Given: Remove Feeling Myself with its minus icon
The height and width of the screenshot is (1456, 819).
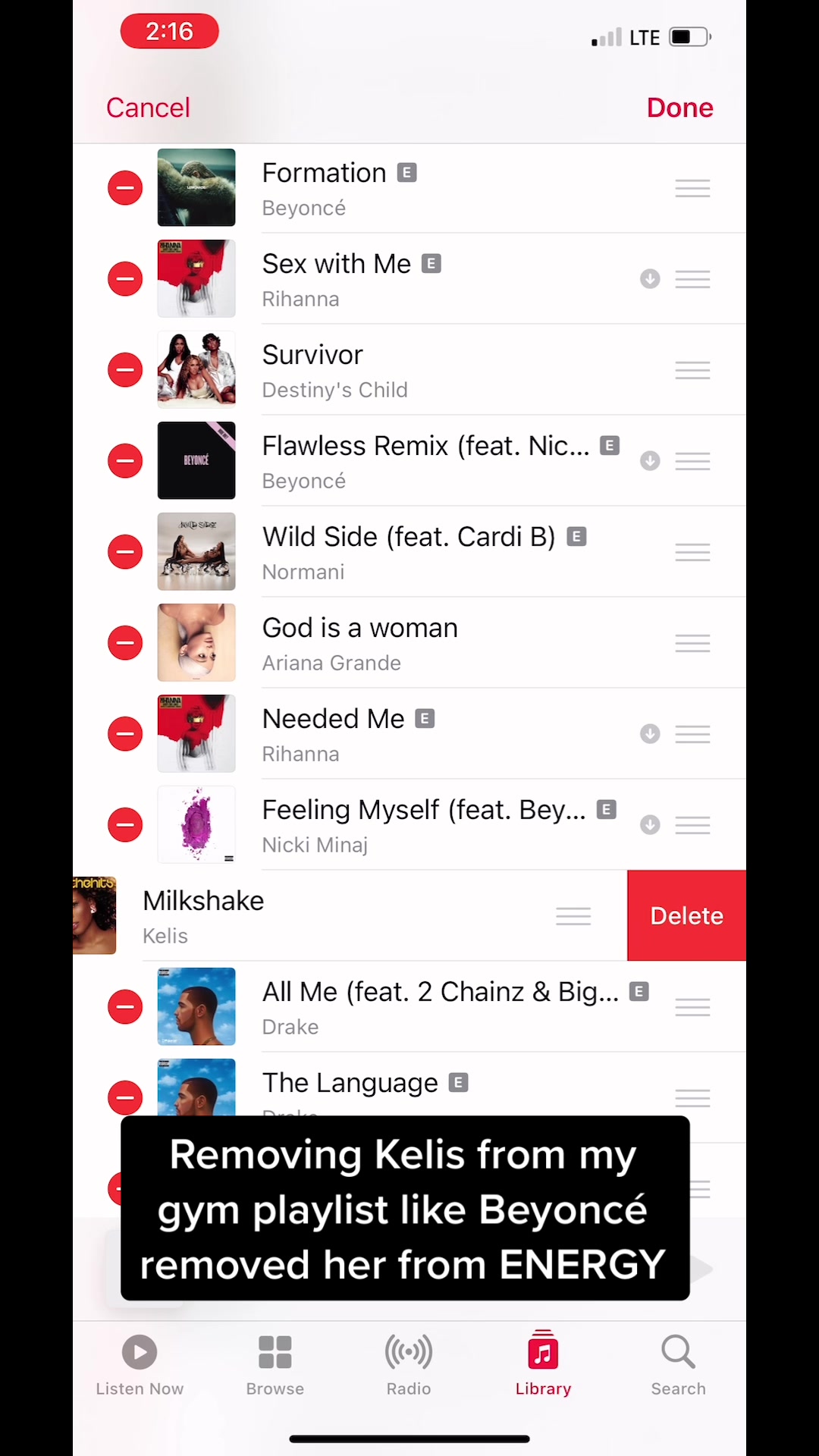Looking at the screenshot, I should [x=125, y=825].
